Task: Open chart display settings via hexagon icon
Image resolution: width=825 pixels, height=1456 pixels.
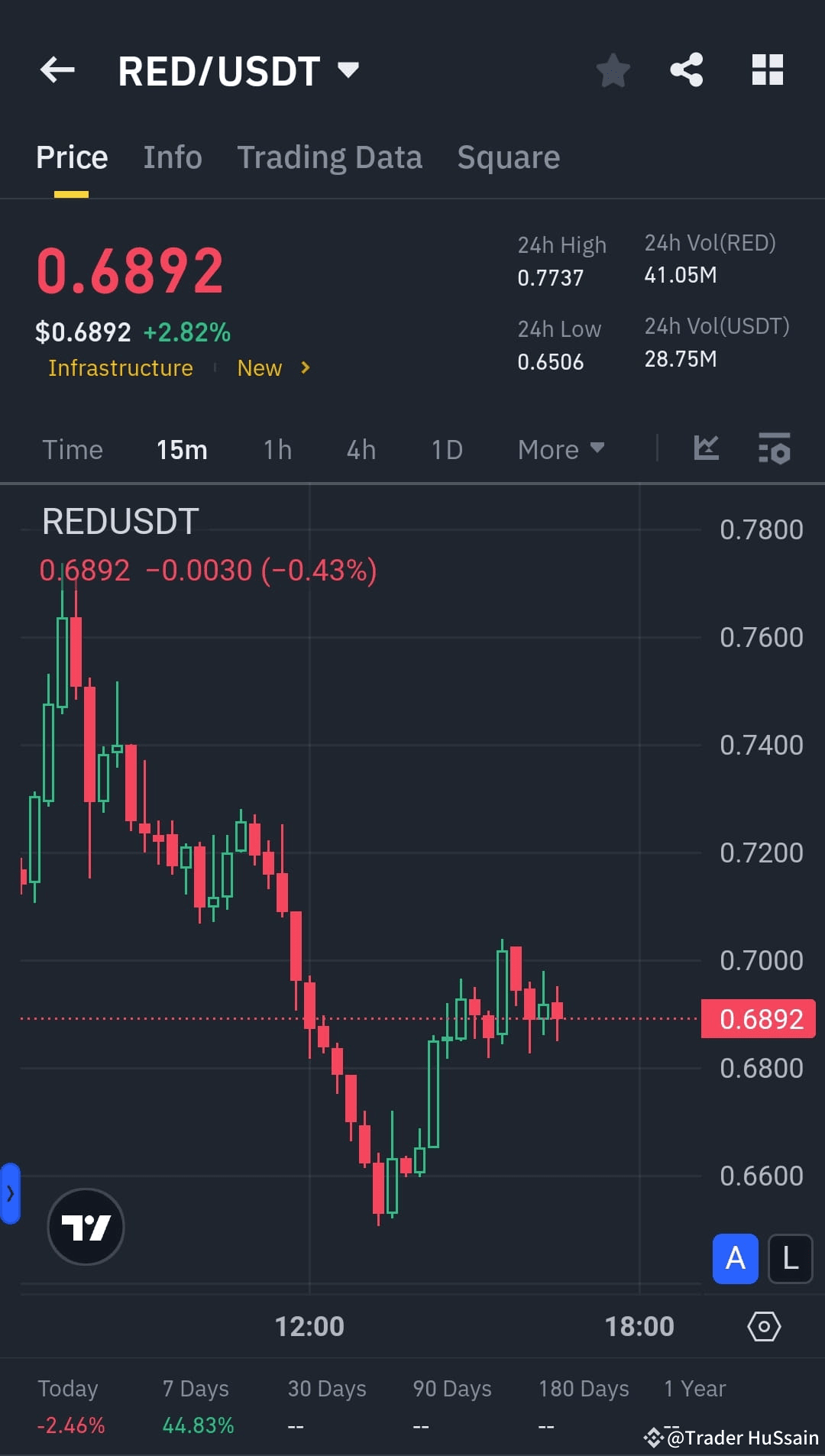Action: (764, 1326)
